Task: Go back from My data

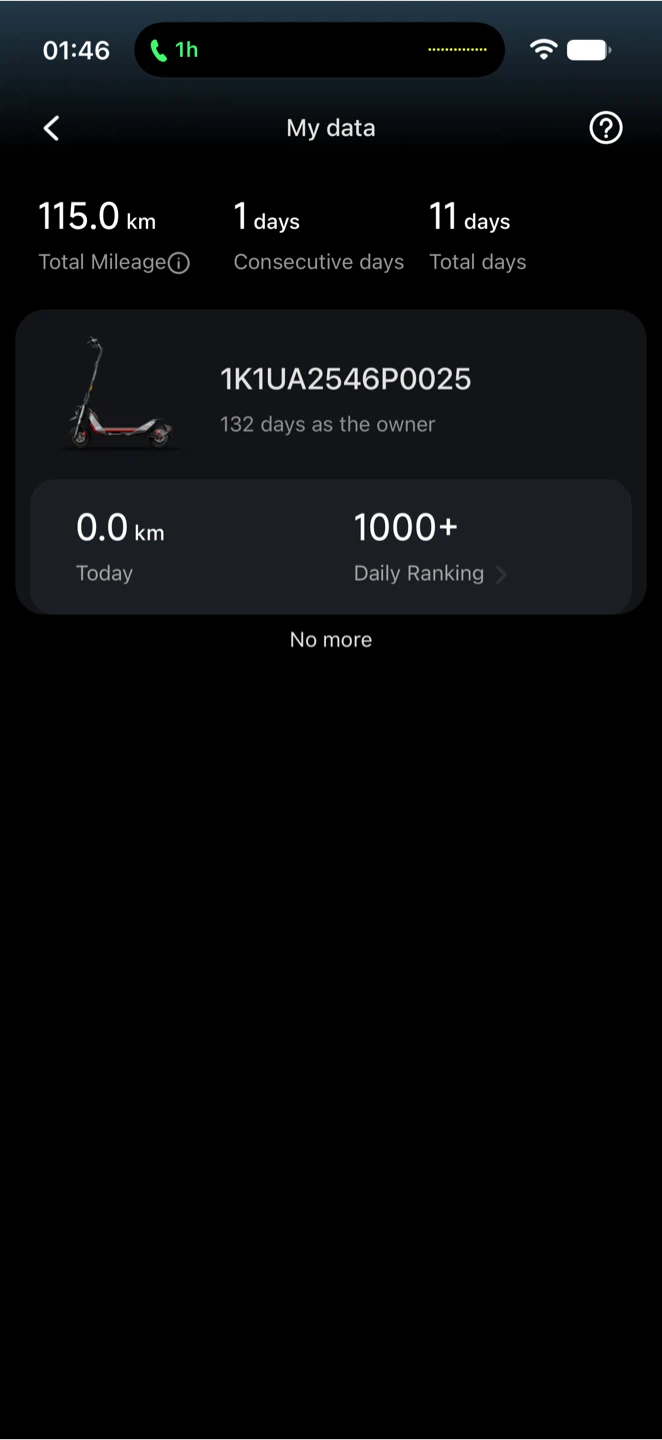Action: 52,128
